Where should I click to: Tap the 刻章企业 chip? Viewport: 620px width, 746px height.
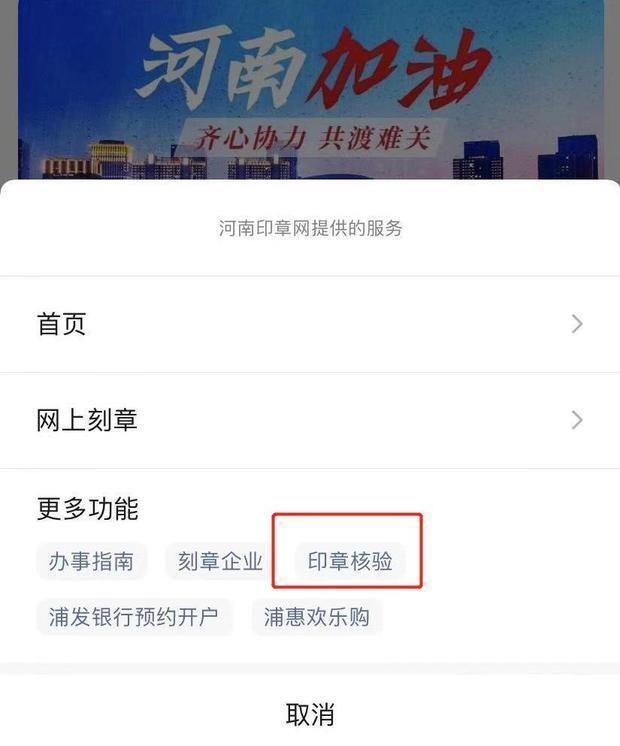point(220,561)
